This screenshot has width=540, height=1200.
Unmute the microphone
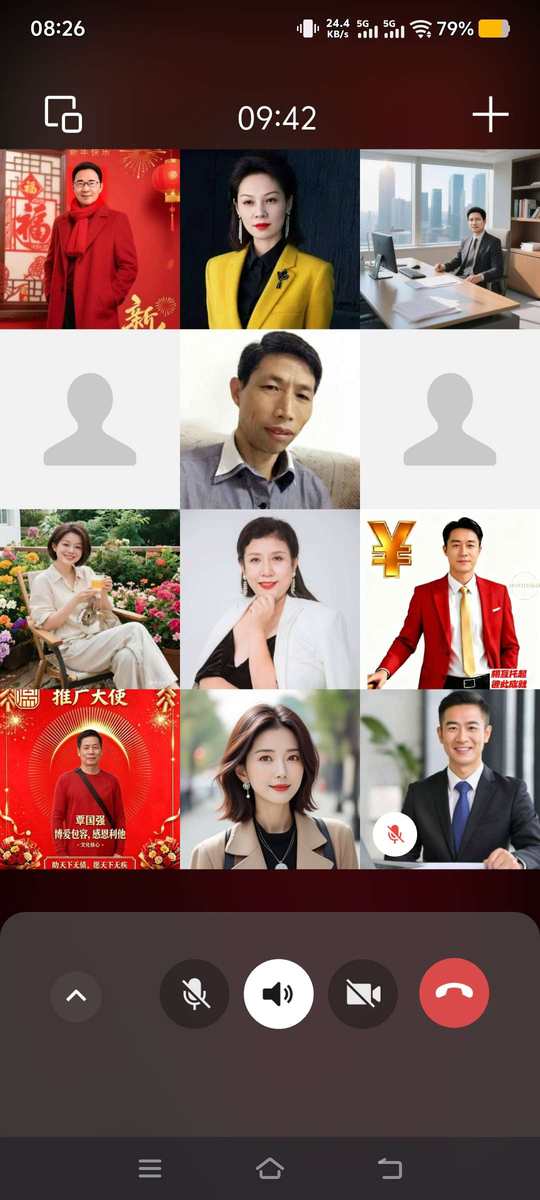pos(195,993)
